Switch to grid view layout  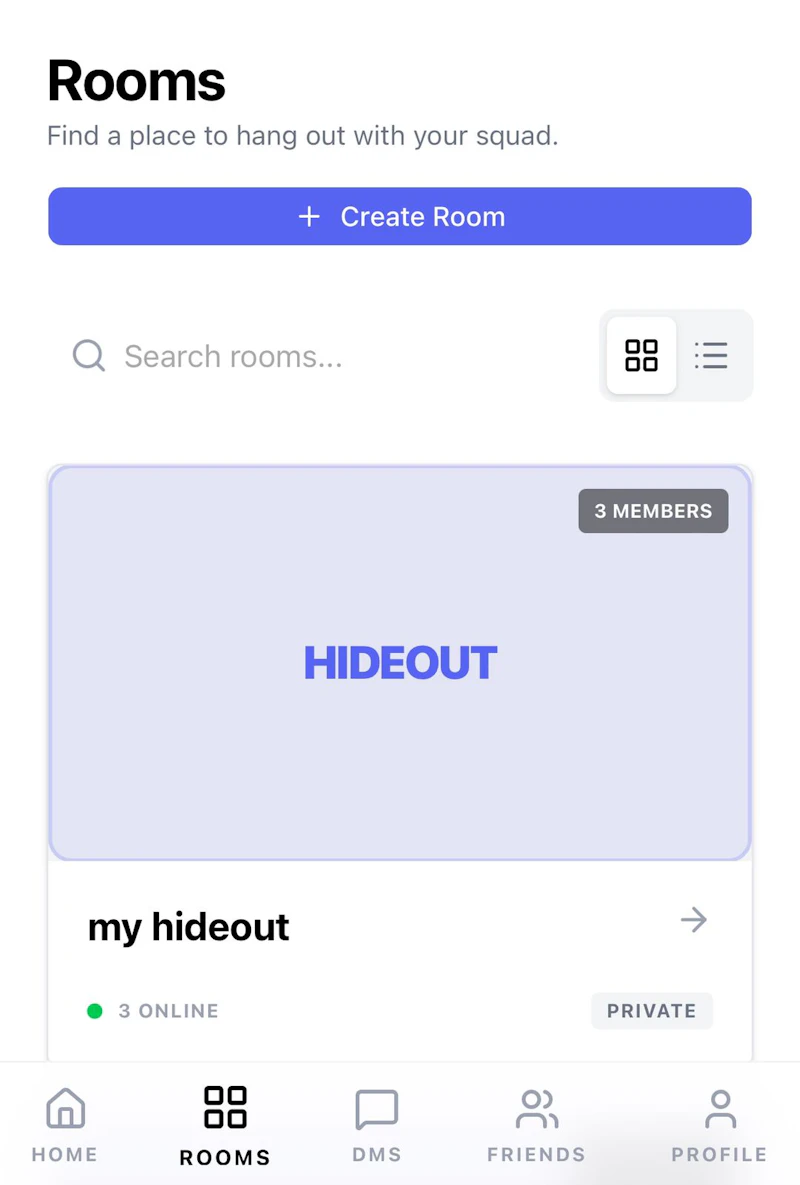pyautogui.click(x=641, y=355)
